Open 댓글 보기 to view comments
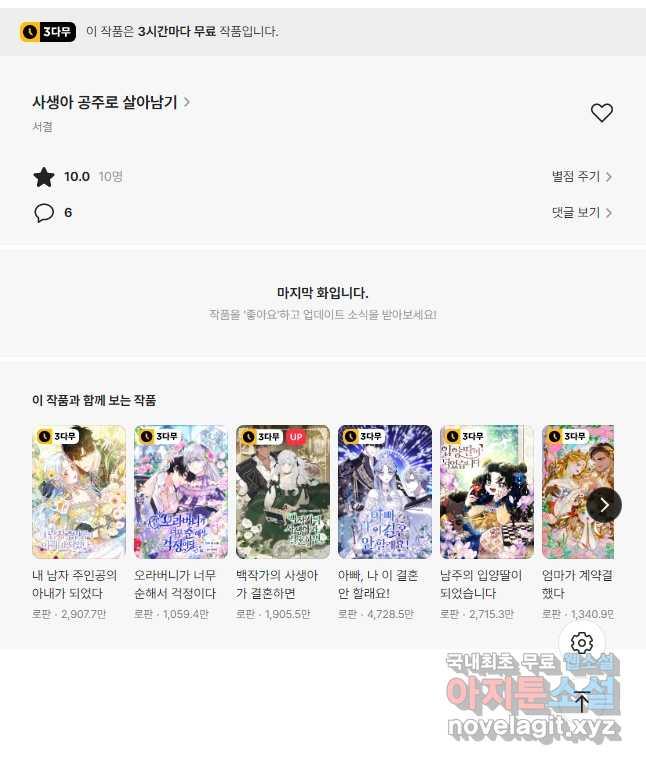Viewport: 646px width, 765px height. pos(582,213)
